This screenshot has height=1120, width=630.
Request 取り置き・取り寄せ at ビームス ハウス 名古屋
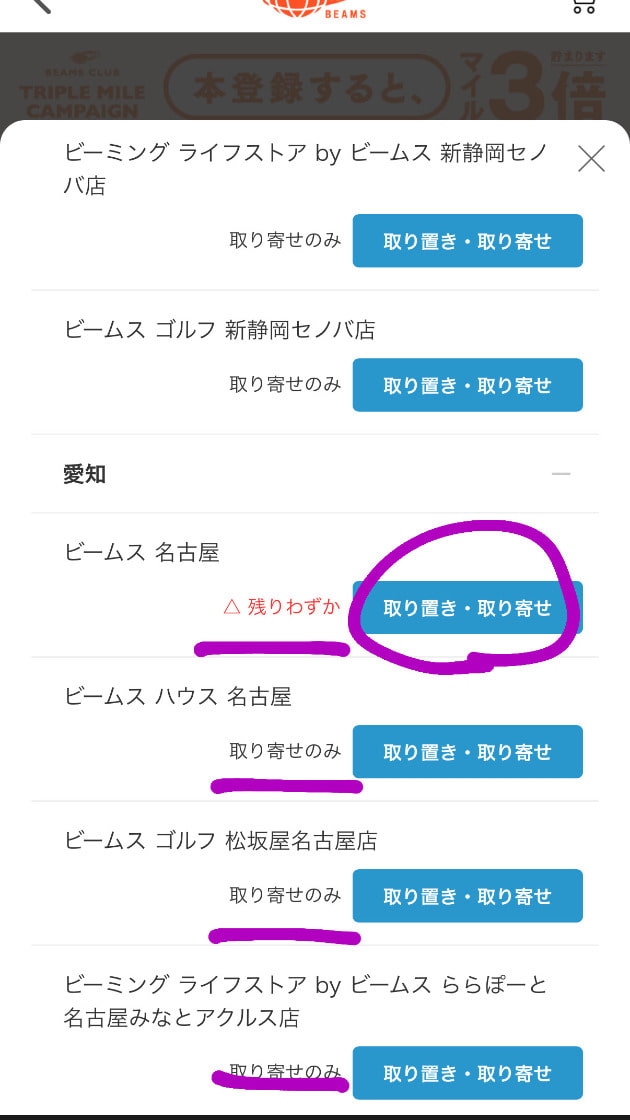[467, 751]
